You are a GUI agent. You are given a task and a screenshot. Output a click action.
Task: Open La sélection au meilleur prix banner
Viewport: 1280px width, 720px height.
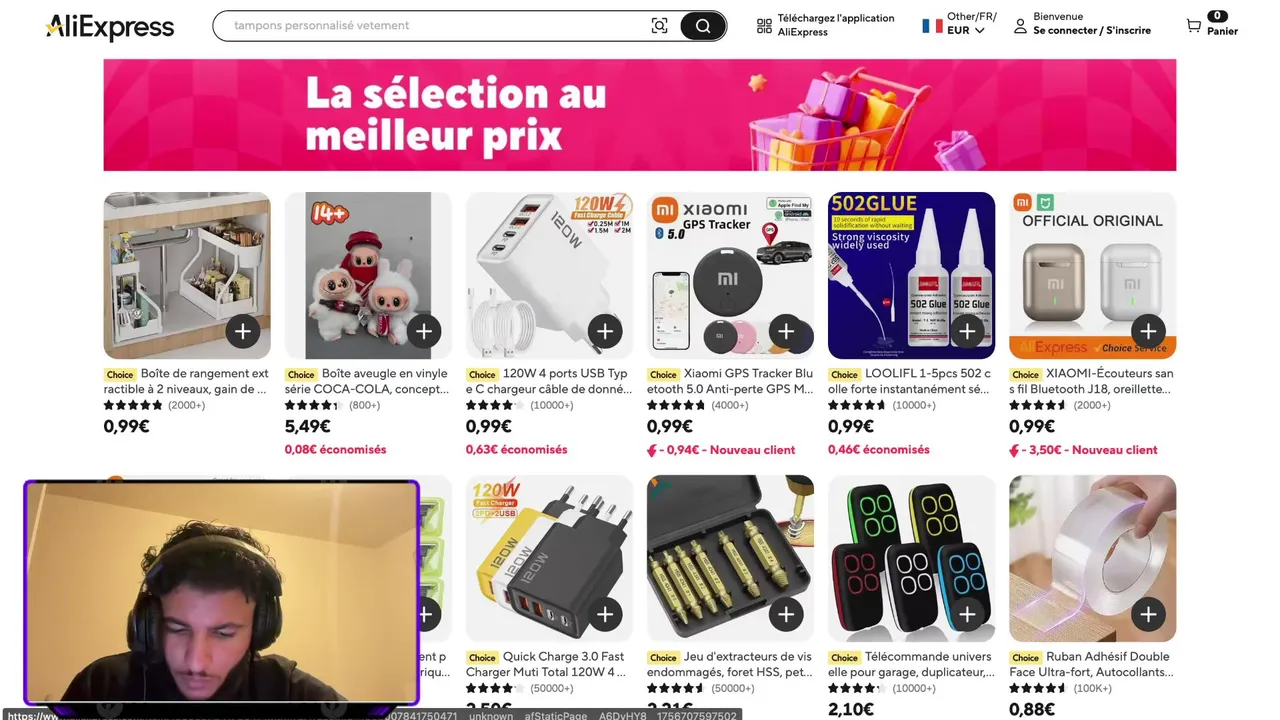[639, 115]
